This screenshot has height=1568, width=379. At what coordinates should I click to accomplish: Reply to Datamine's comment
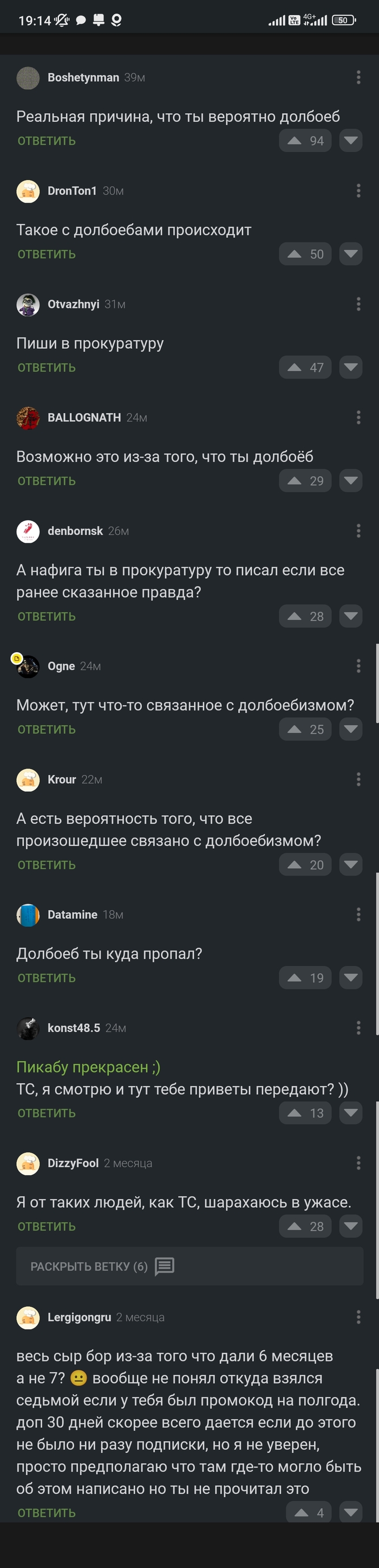(46, 978)
